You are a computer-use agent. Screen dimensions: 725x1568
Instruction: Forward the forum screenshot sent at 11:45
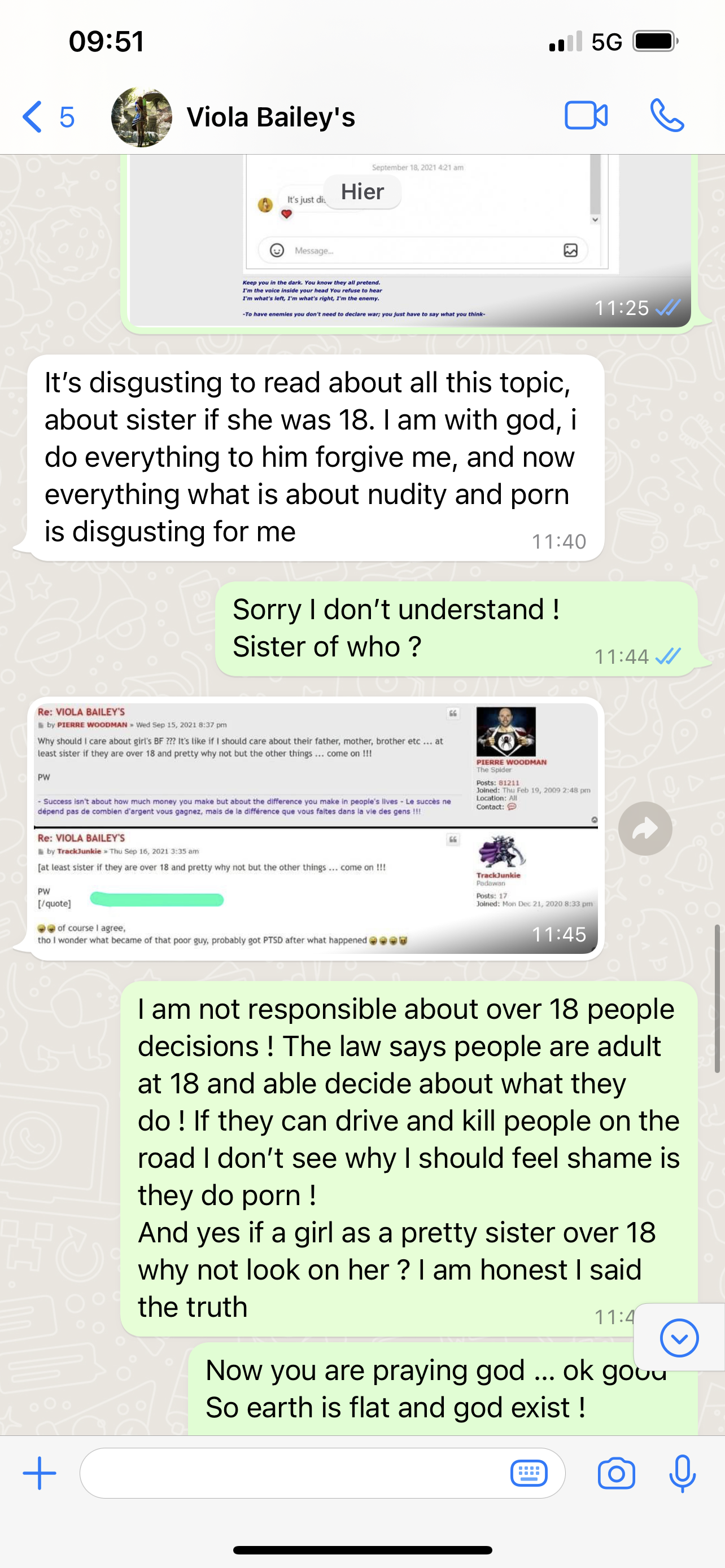645,829
